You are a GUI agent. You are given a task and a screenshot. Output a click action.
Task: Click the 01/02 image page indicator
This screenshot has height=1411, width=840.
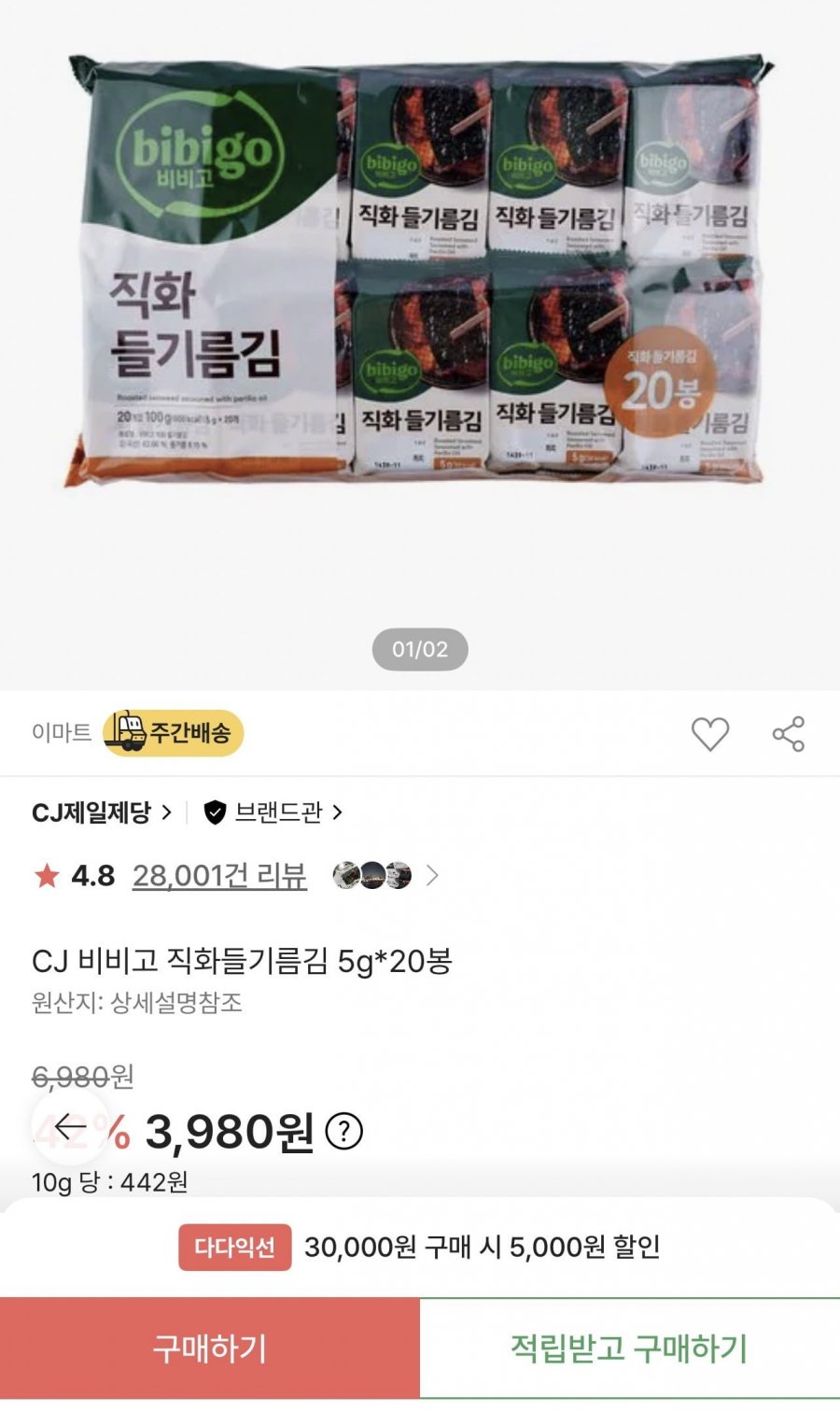click(x=420, y=651)
